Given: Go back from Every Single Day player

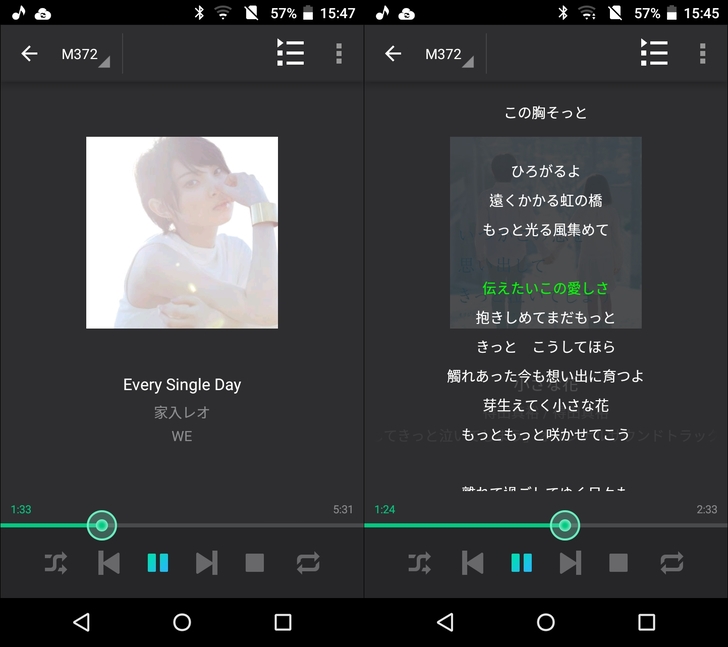Looking at the screenshot, I should [x=29, y=54].
